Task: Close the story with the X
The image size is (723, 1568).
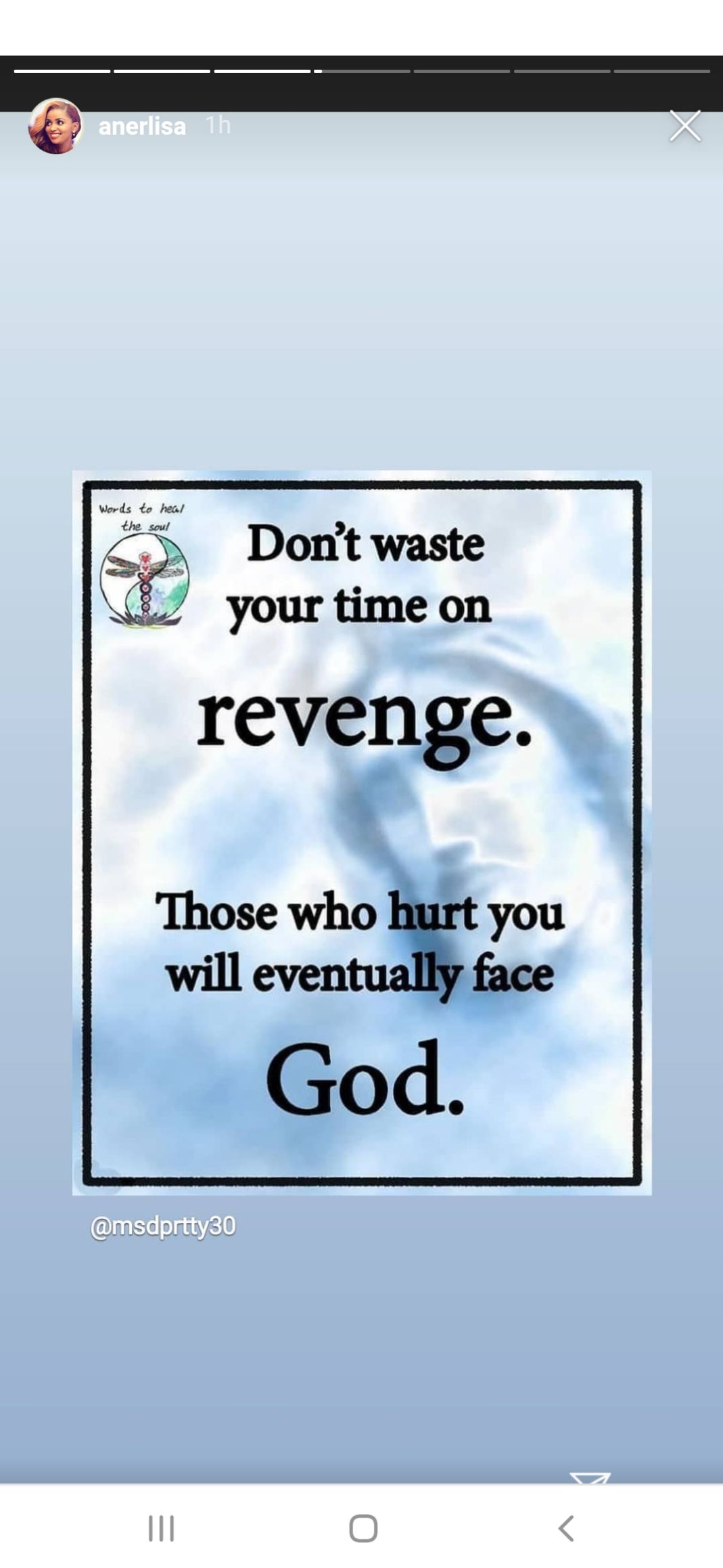Action: (685, 126)
